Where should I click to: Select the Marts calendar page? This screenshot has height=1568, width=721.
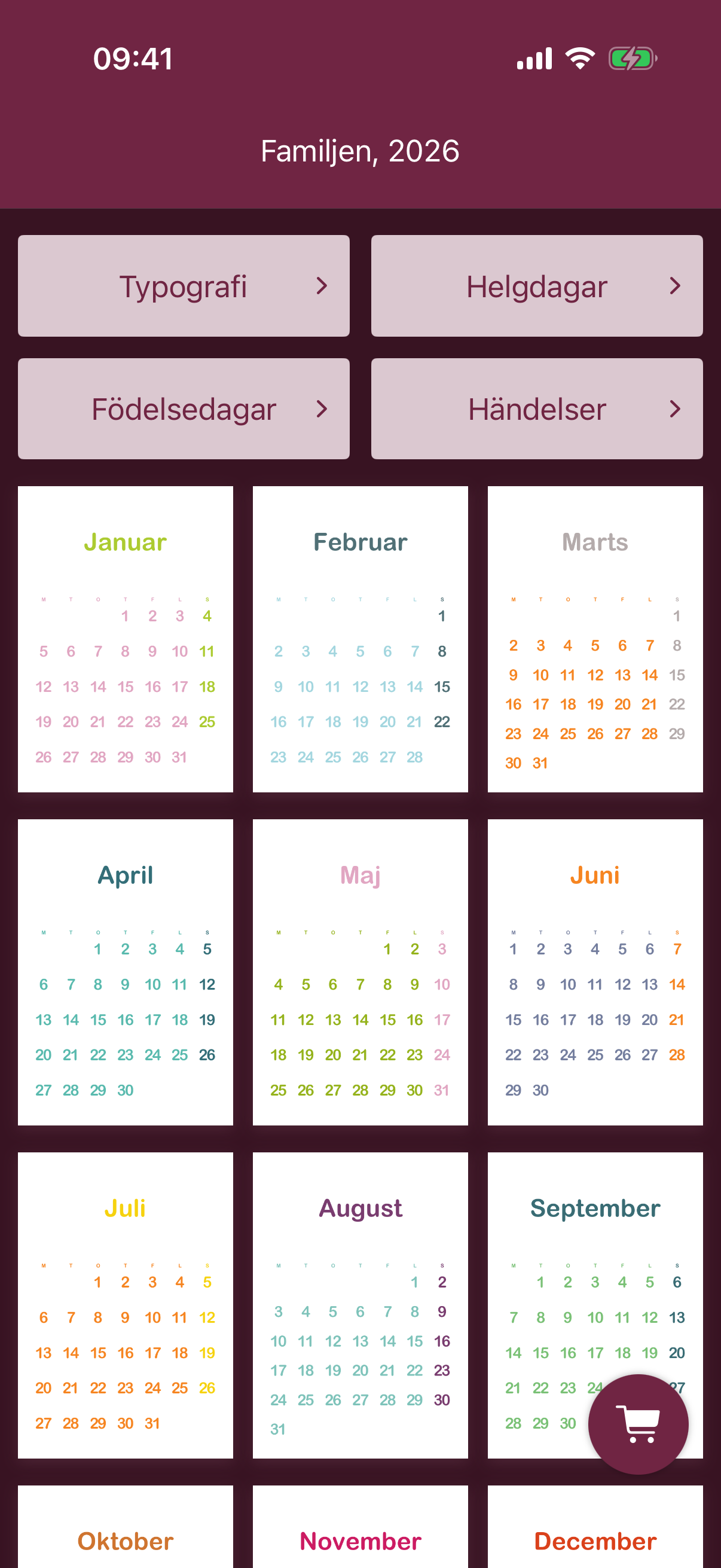[x=594, y=638]
